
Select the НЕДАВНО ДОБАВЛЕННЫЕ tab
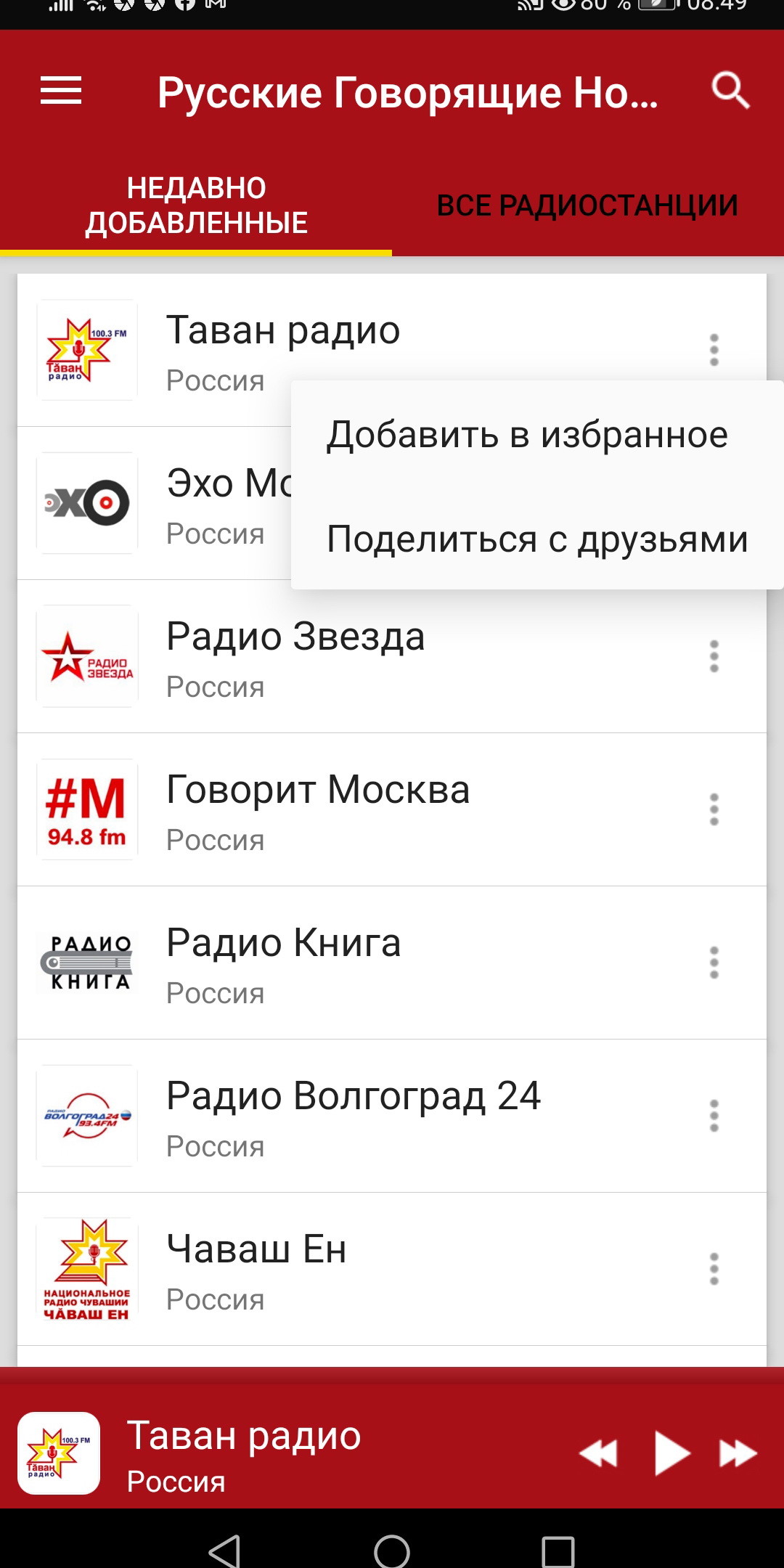[x=196, y=205]
